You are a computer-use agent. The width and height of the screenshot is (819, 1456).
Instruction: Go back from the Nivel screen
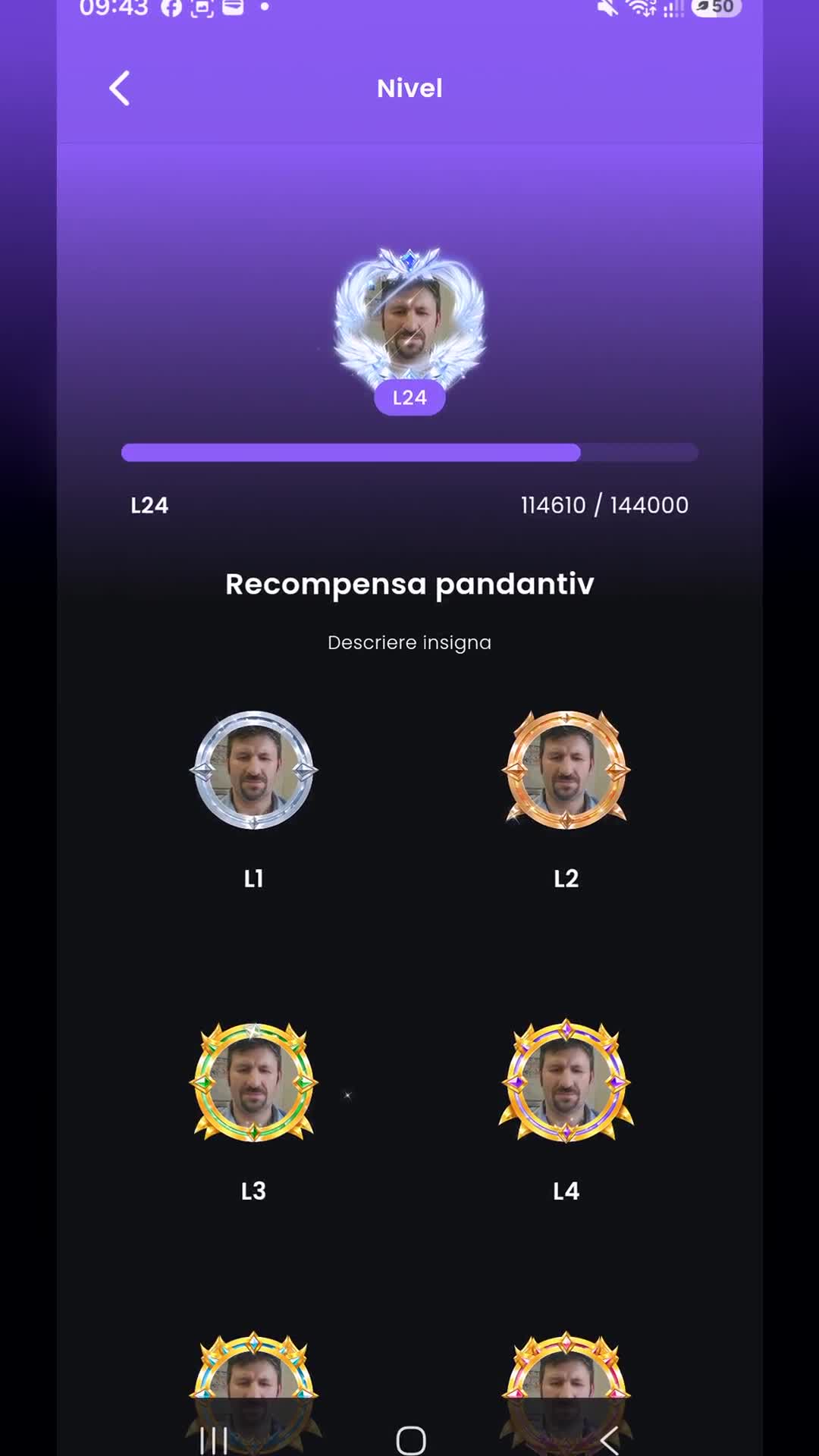[120, 88]
